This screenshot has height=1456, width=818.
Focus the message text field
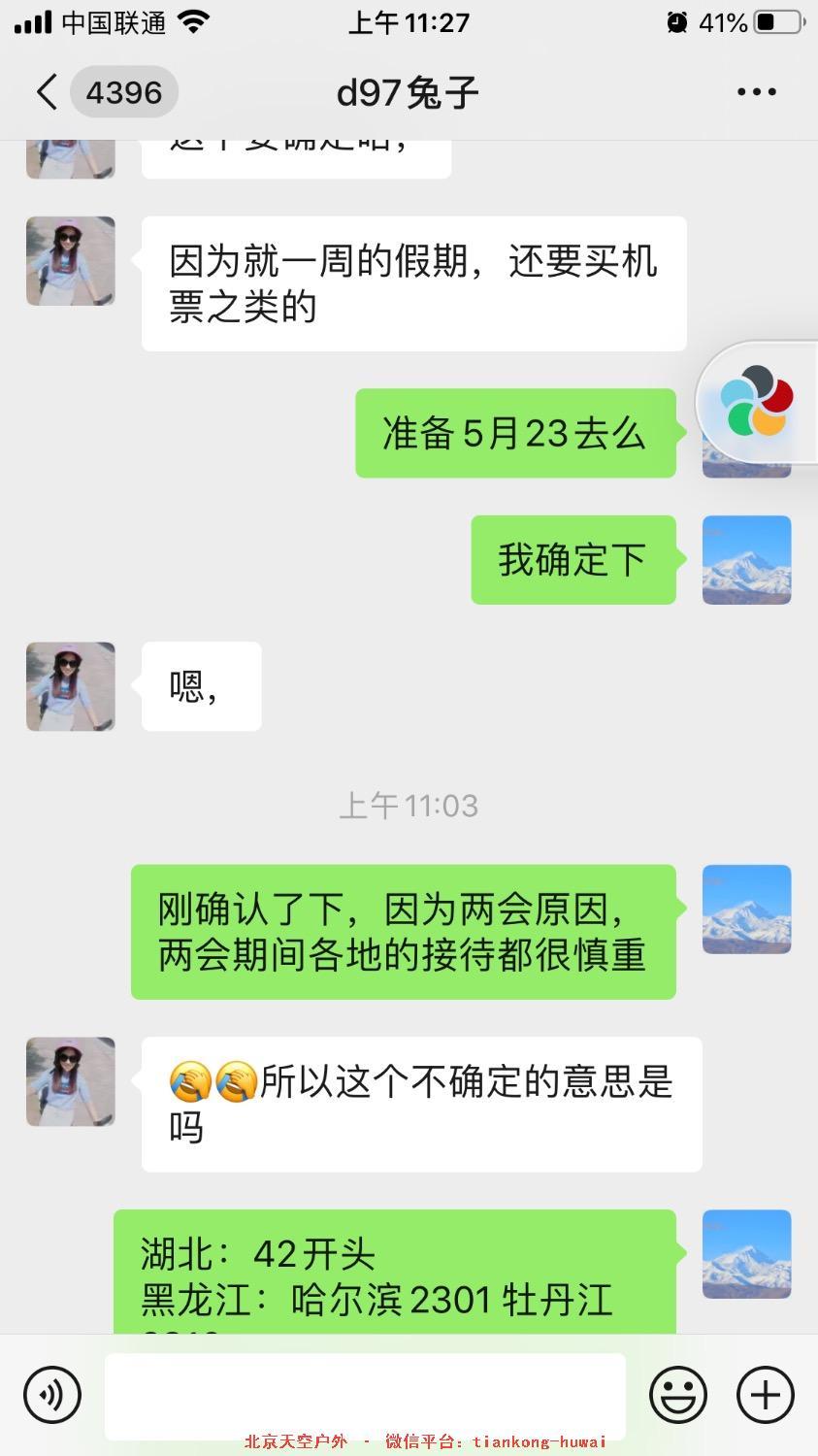point(365,1395)
